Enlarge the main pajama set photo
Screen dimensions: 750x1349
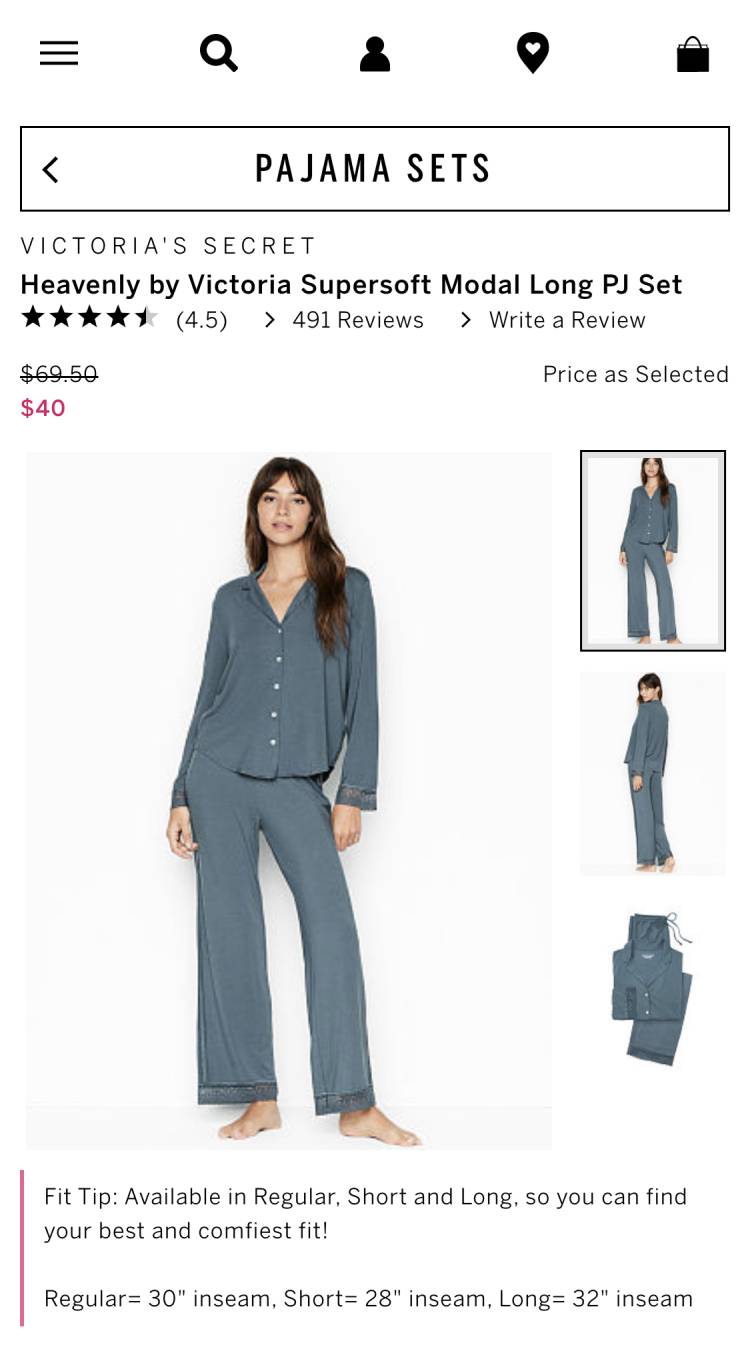[x=289, y=800]
